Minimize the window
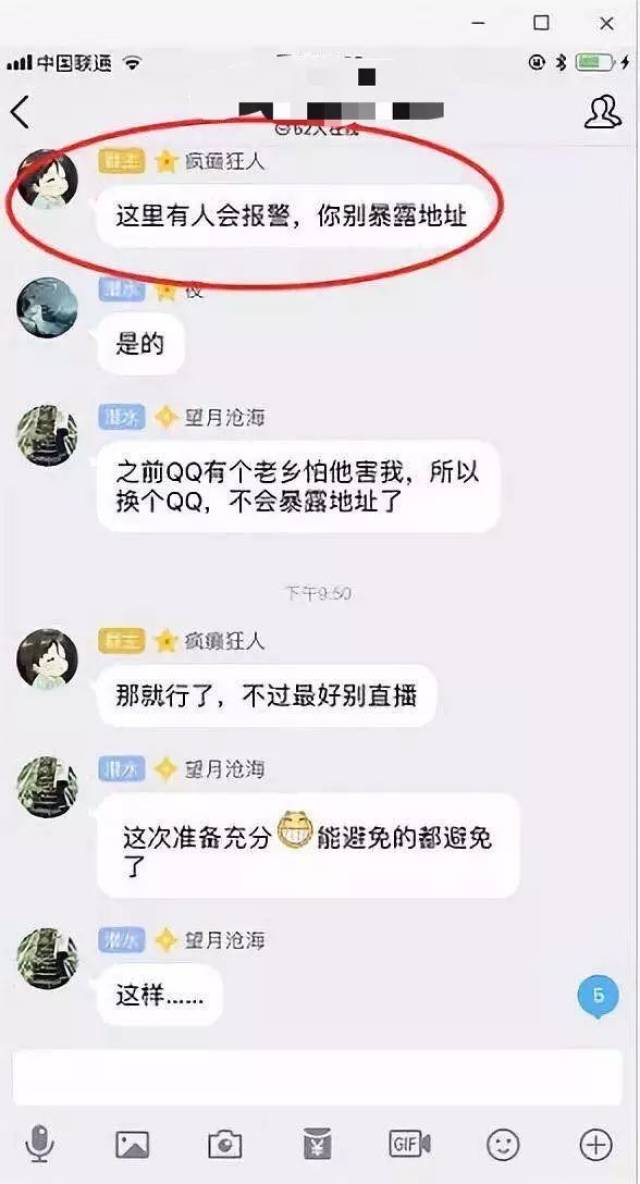 tap(478, 23)
